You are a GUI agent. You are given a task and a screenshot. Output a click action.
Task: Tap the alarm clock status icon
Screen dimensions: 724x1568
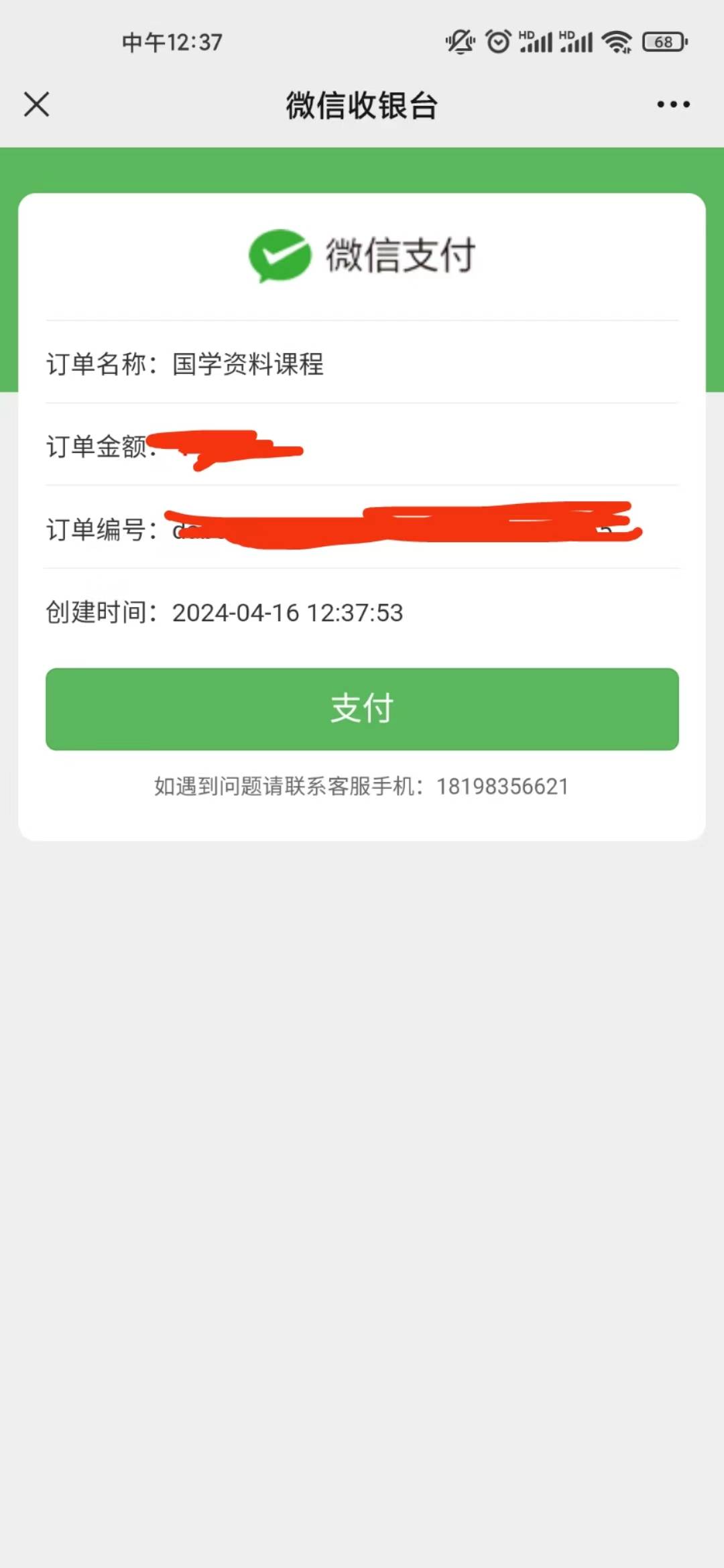tap(498, 42)
